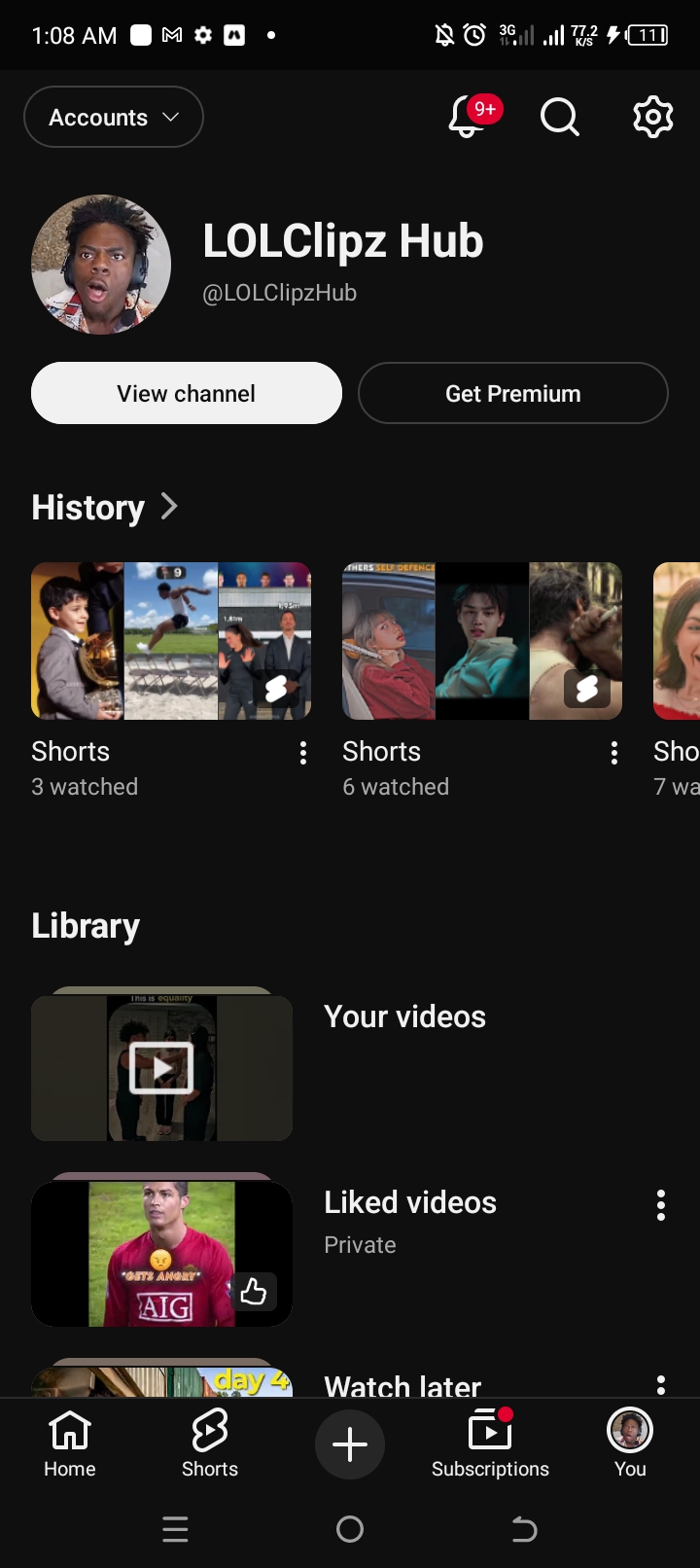This screenshot has height=1568, width=700.
Task: Tap View channel button
Action: pos(187,393)
